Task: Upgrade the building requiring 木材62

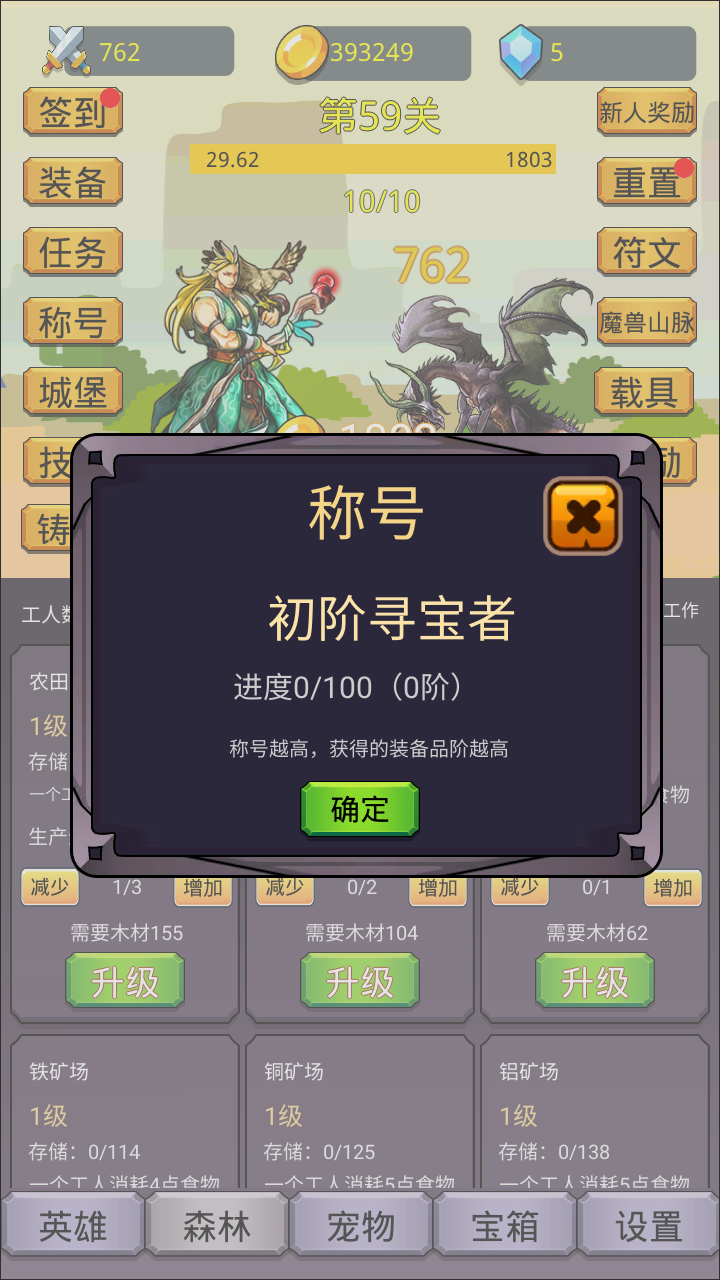Action: pyautogui.click(x=595, y=982)
